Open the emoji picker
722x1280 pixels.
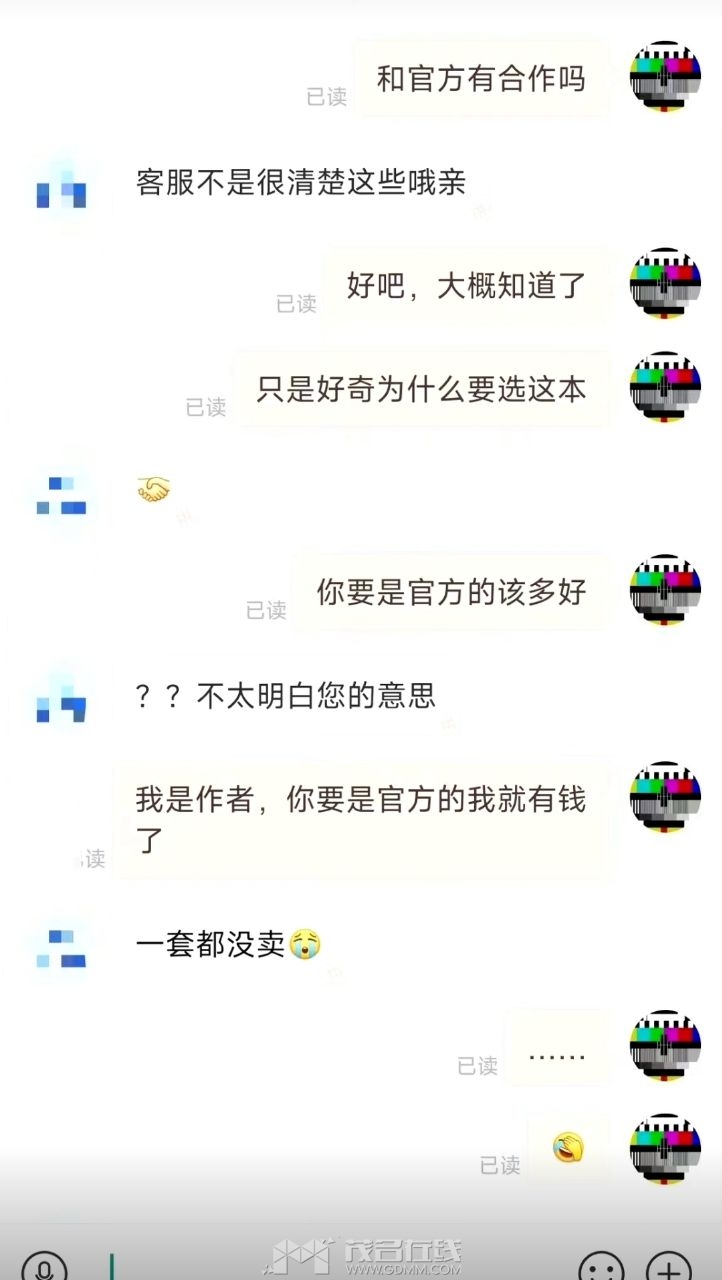pos(602,1268)
